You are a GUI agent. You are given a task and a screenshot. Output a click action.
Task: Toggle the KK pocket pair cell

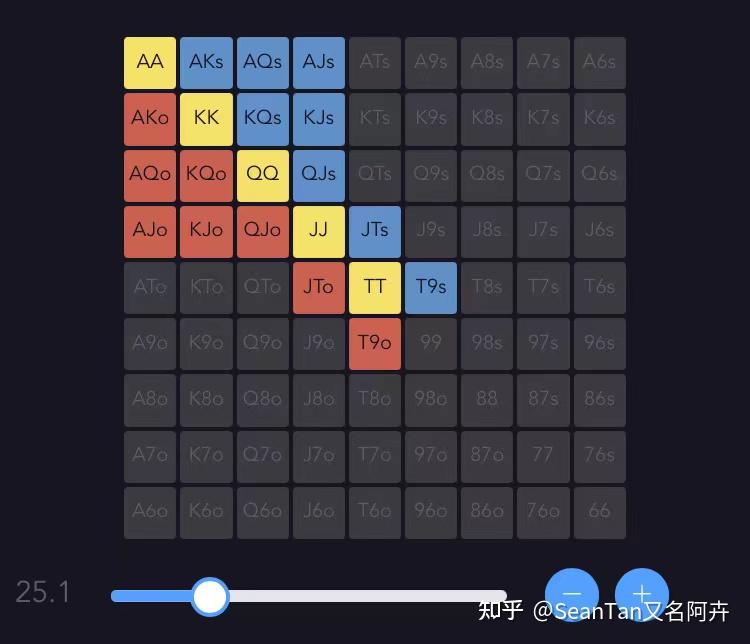(x=206, y=118)
